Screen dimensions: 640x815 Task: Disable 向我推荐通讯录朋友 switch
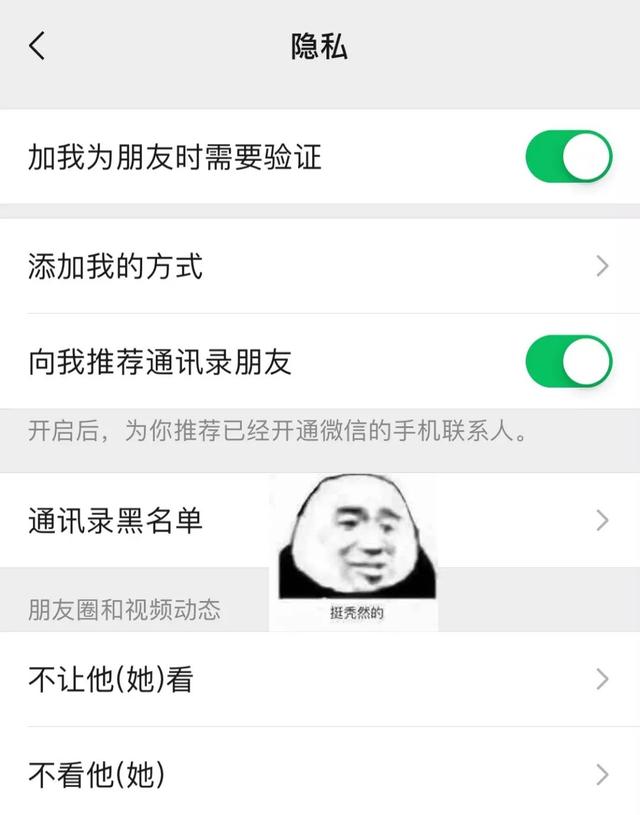[x=568, y=362]
